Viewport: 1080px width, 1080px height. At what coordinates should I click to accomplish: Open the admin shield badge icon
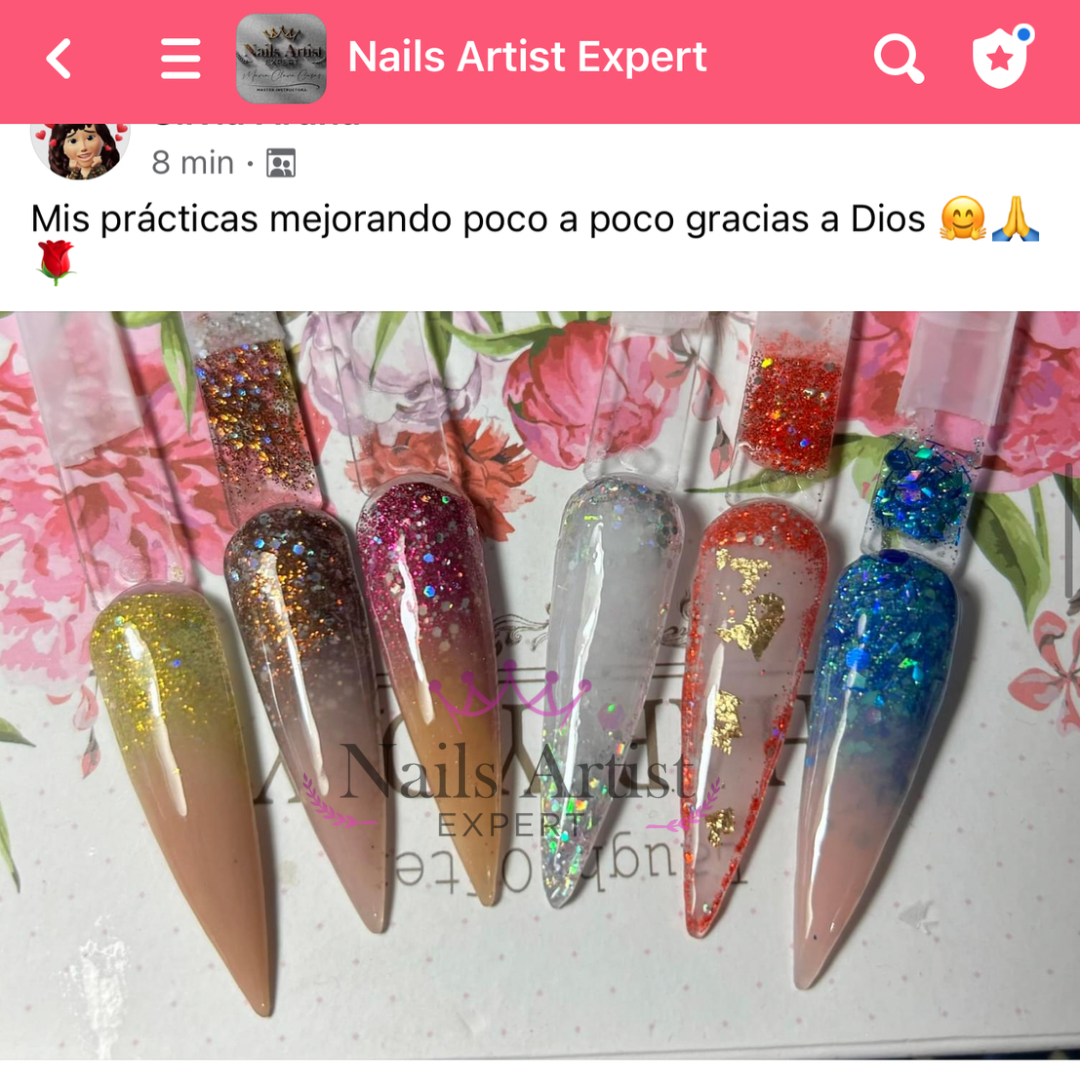click(x=1001, y=58)
